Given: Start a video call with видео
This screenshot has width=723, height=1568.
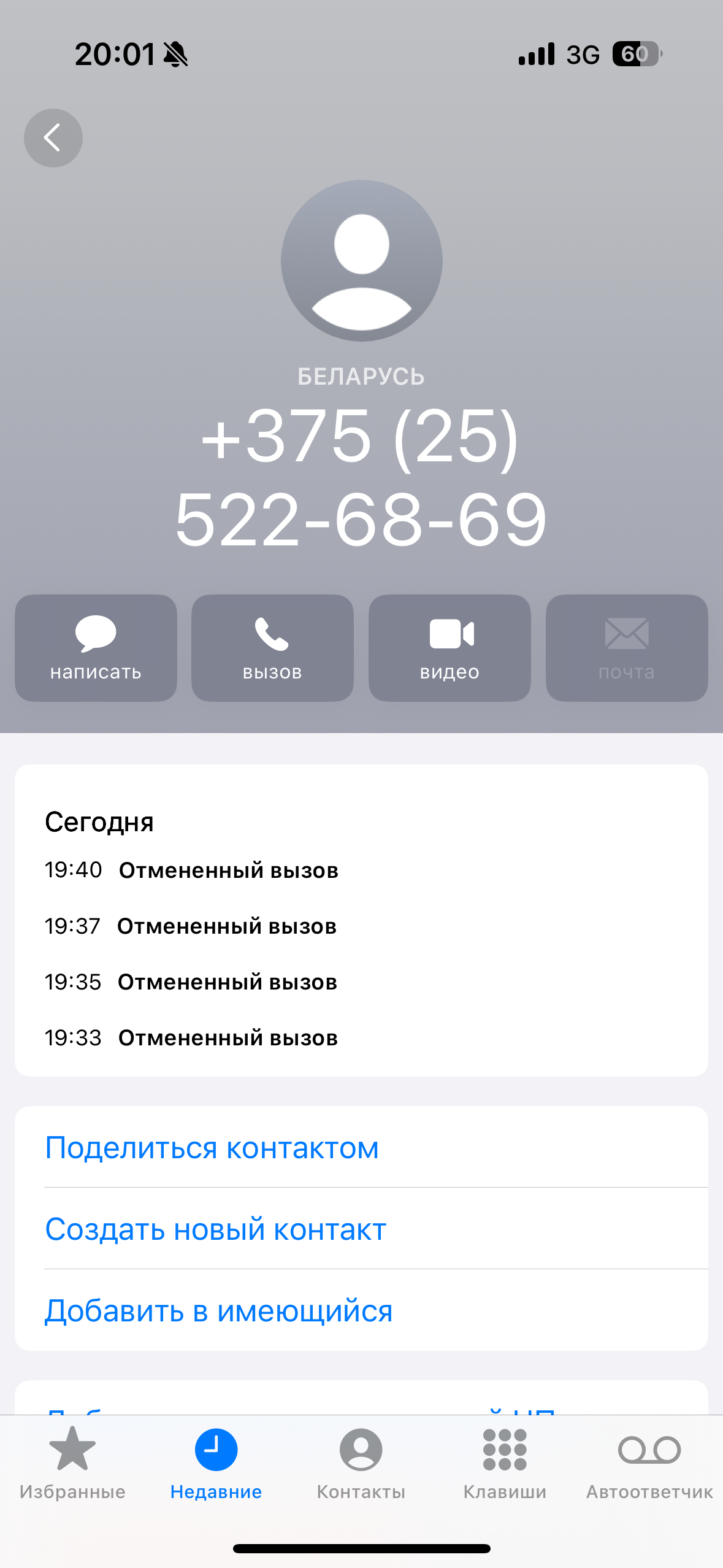Looking at the screenshot, I should [x=449, y=648].
